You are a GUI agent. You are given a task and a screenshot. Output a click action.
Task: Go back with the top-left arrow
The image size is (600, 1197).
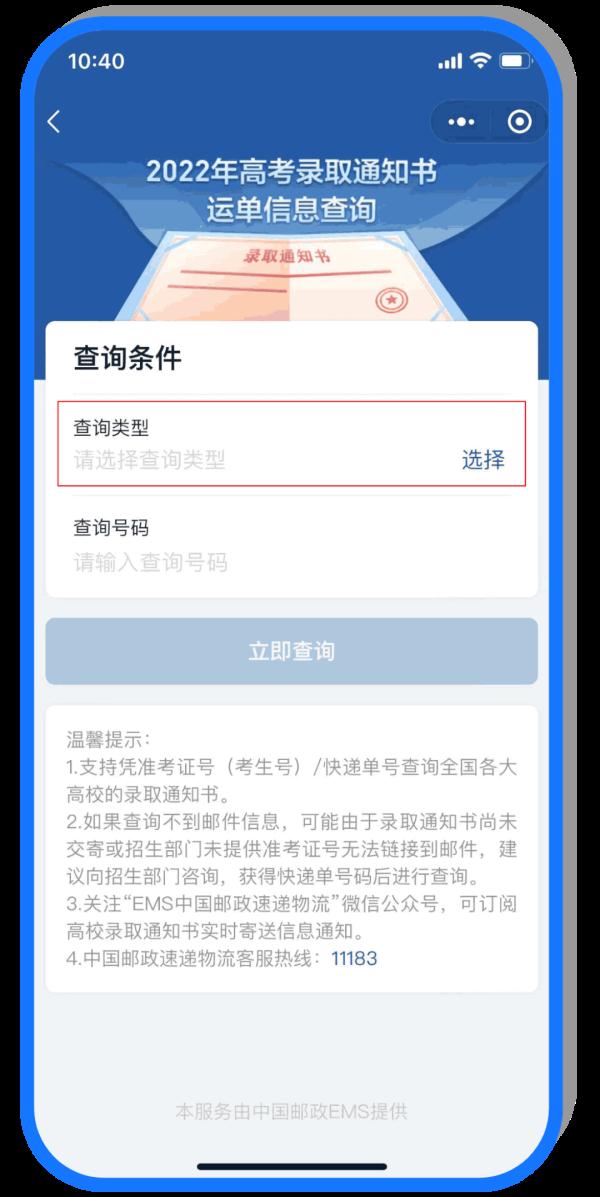53,121
